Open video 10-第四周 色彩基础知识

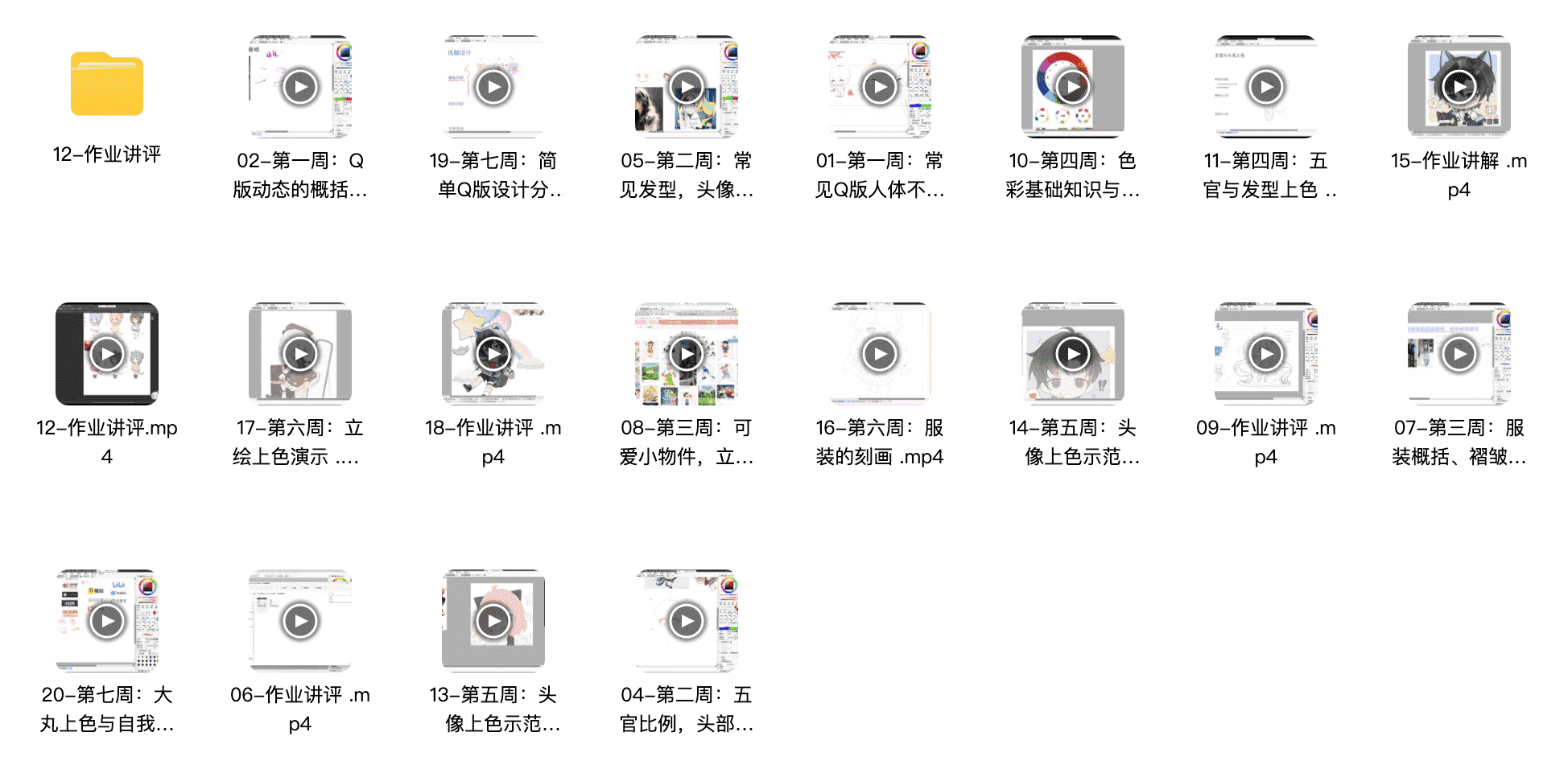pos(1073,87)
